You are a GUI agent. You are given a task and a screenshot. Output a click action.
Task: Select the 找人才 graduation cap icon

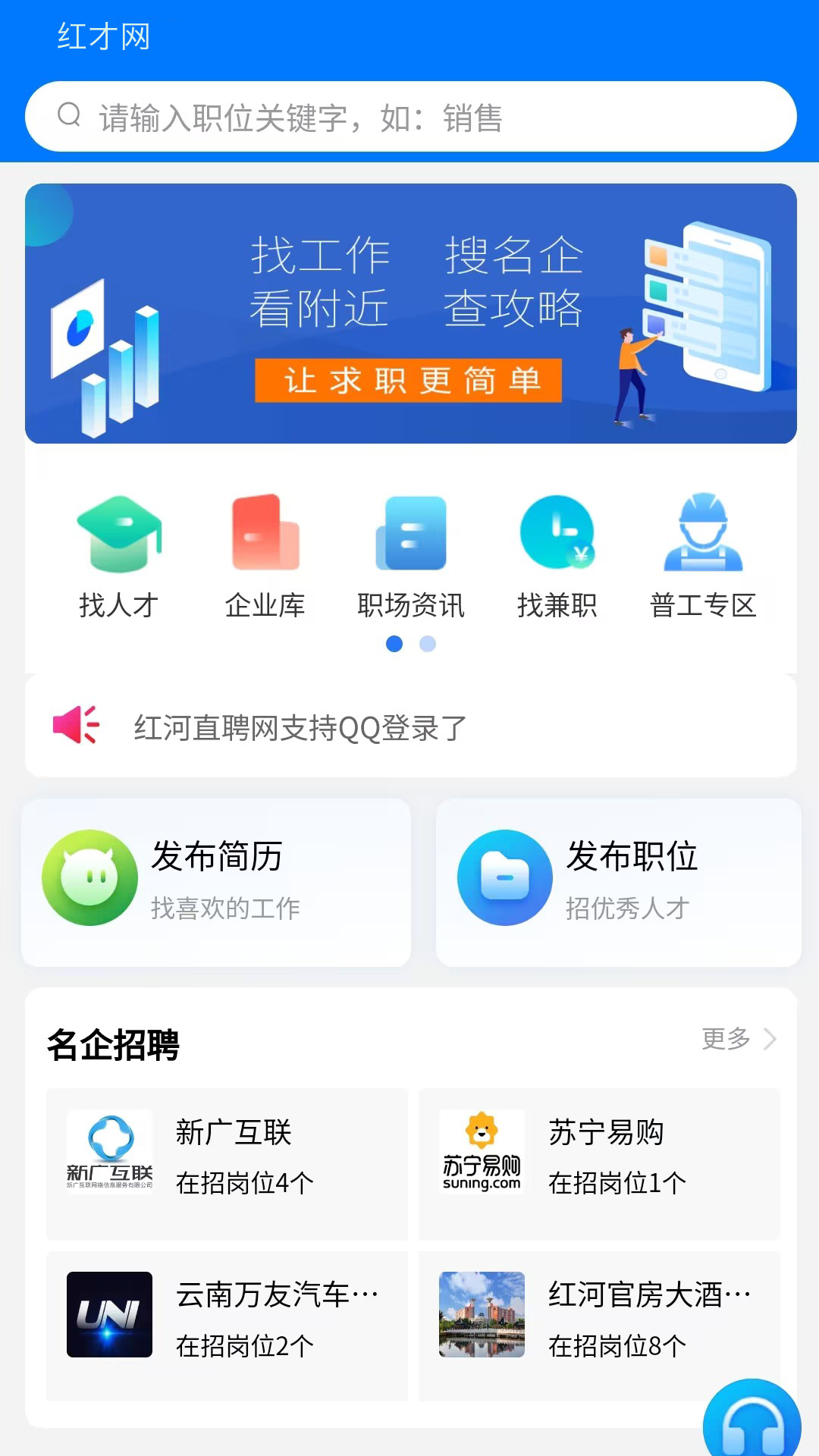click(118, 533)
